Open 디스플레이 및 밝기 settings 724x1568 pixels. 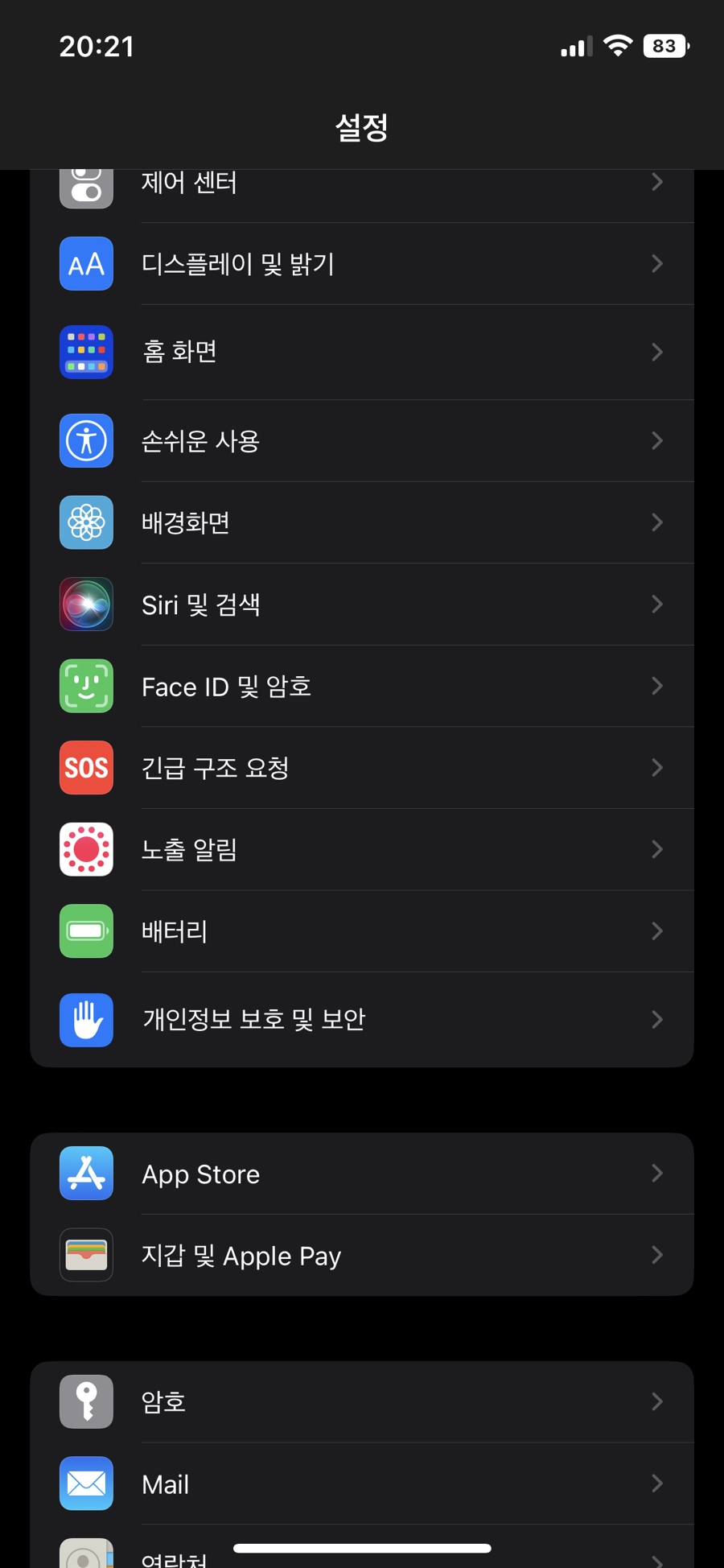pyautogui.click(x=362, y=264)
